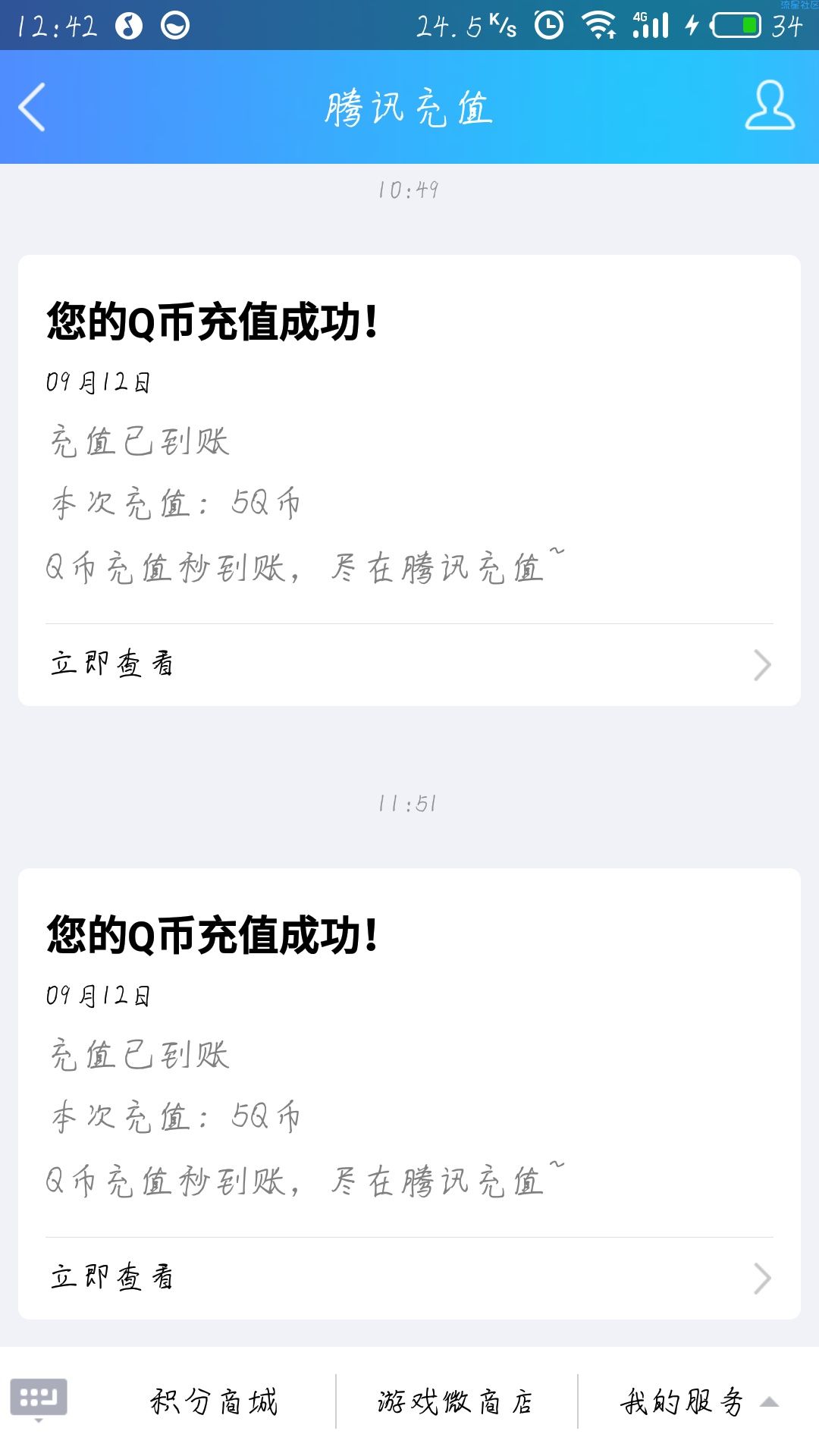Expand the 我的服务 menu
Screen dimensions: 819x1456
[x=698, y=1401]
